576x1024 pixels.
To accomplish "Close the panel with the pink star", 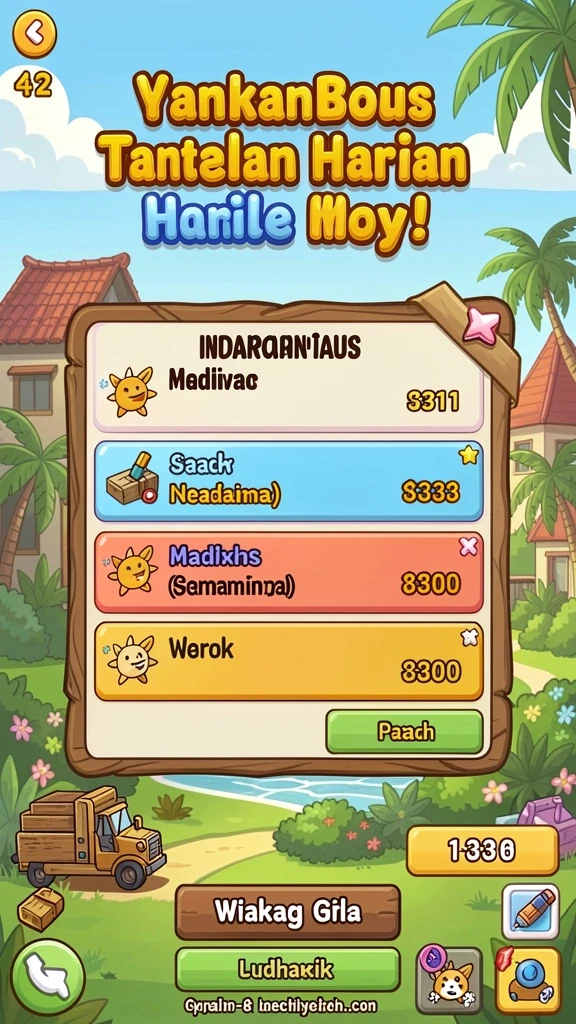I will (x=481, y=325).
